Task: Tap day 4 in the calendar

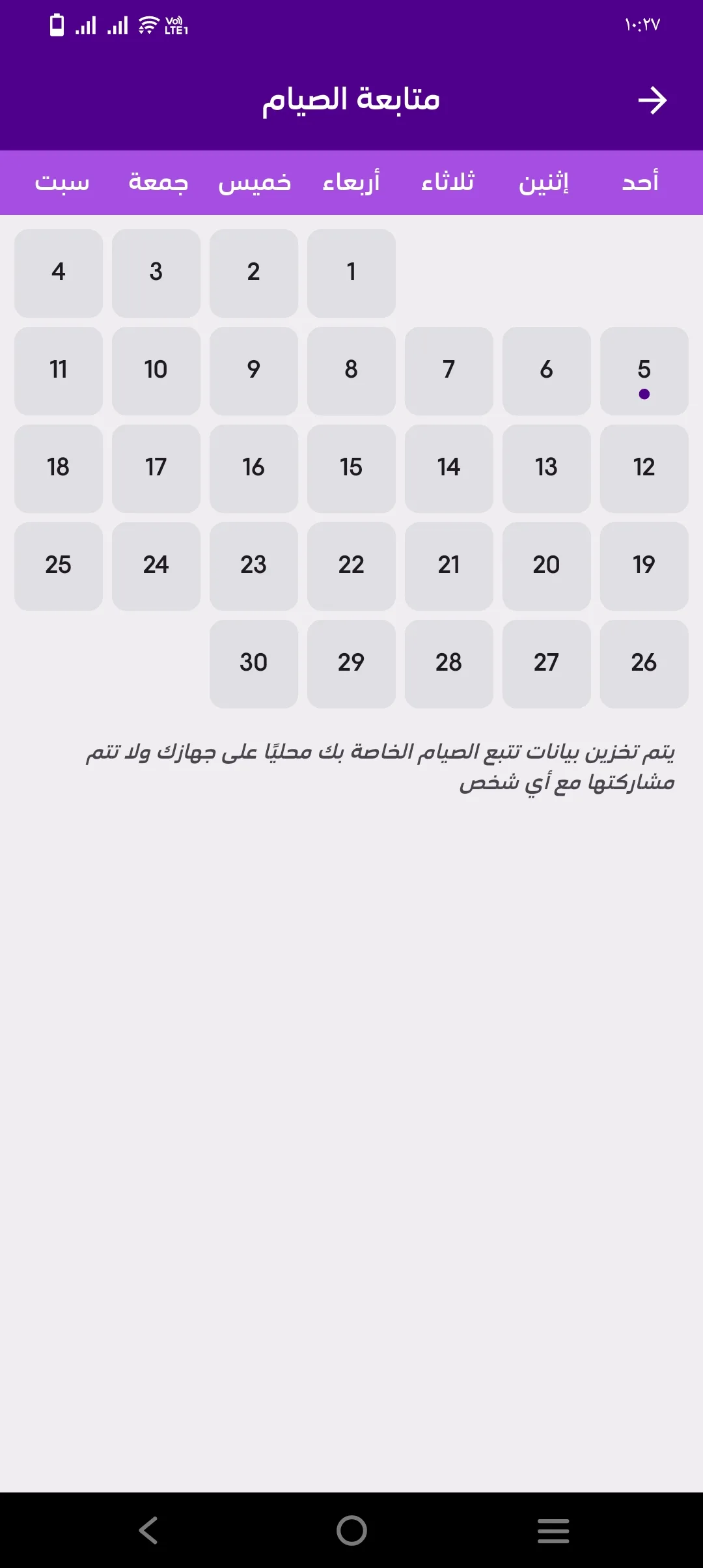Action: tap(59, 273)
